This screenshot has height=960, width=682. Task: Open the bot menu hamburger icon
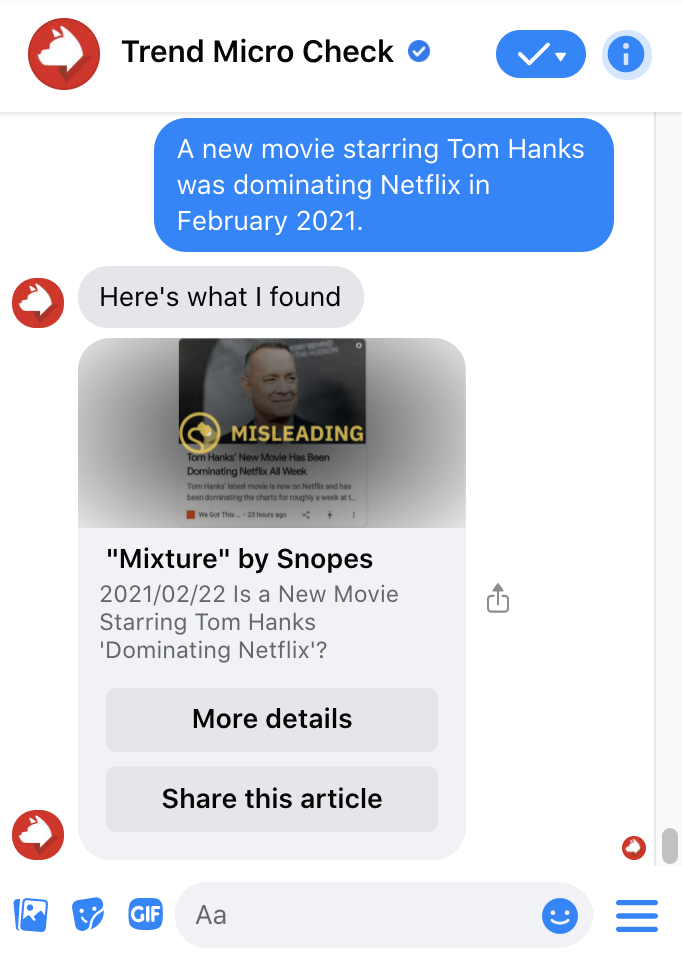(637, 914)
